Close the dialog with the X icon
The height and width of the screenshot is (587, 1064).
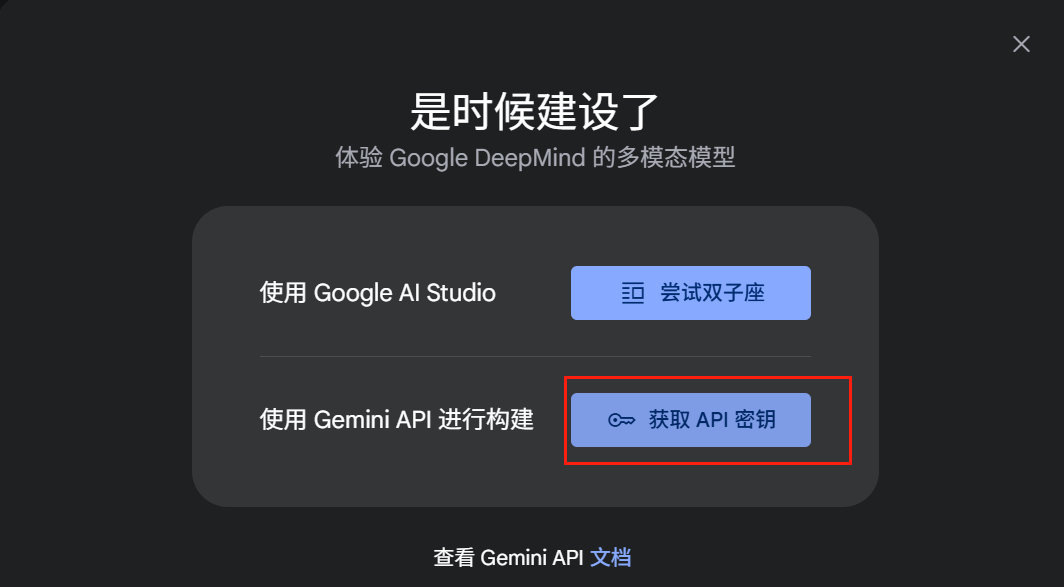coord(1021,44)
